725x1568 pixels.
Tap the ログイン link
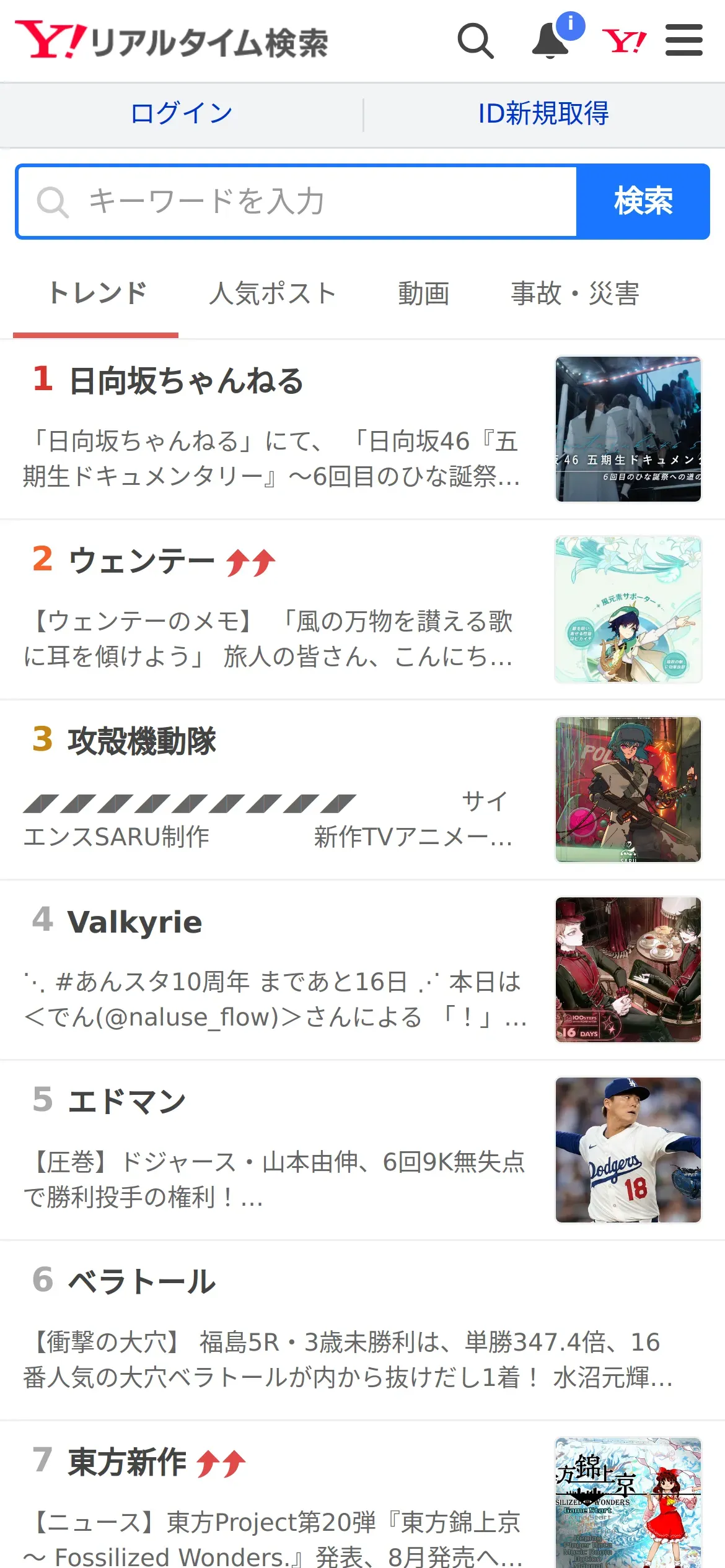tap(182, 114)
